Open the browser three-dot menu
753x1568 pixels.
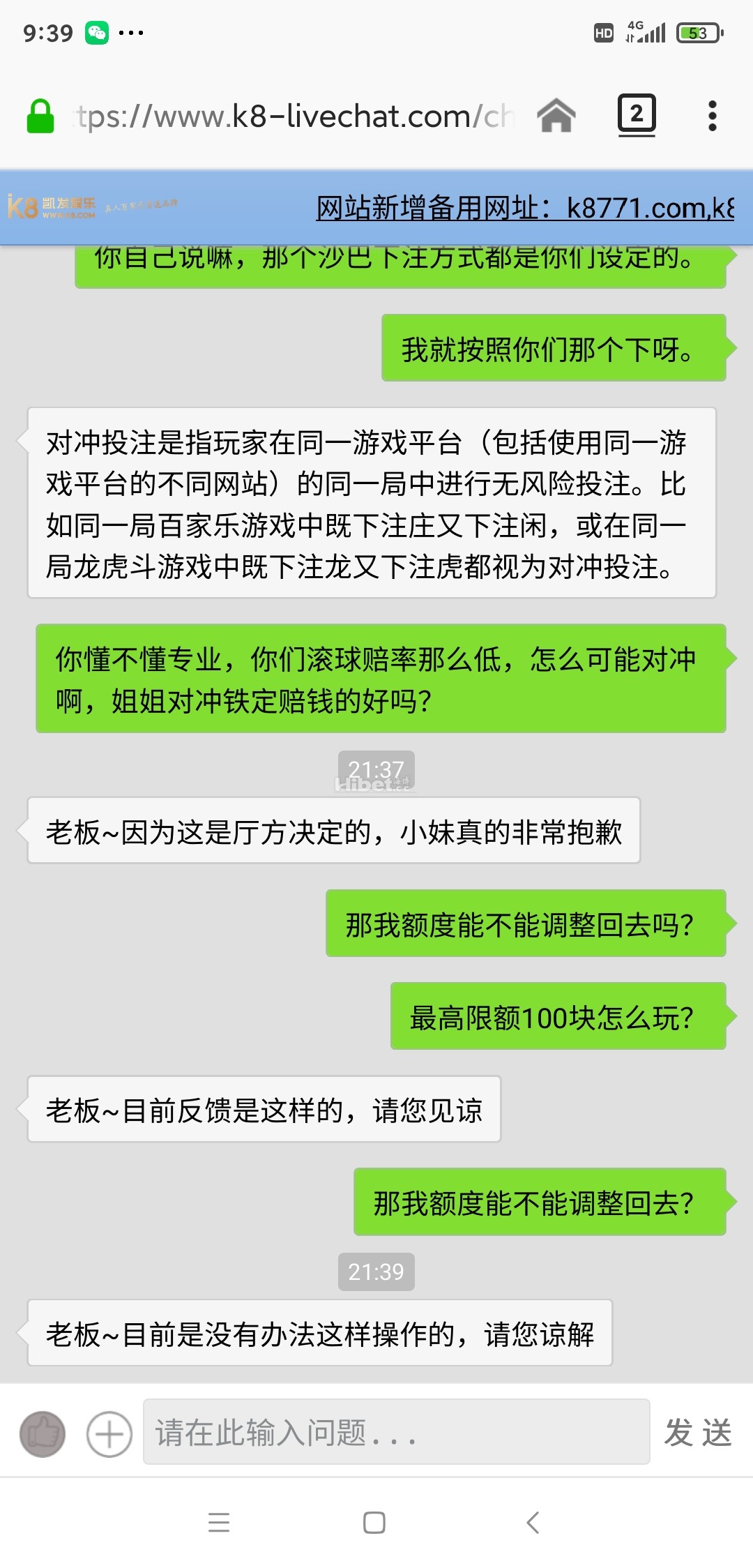point(712,116)
